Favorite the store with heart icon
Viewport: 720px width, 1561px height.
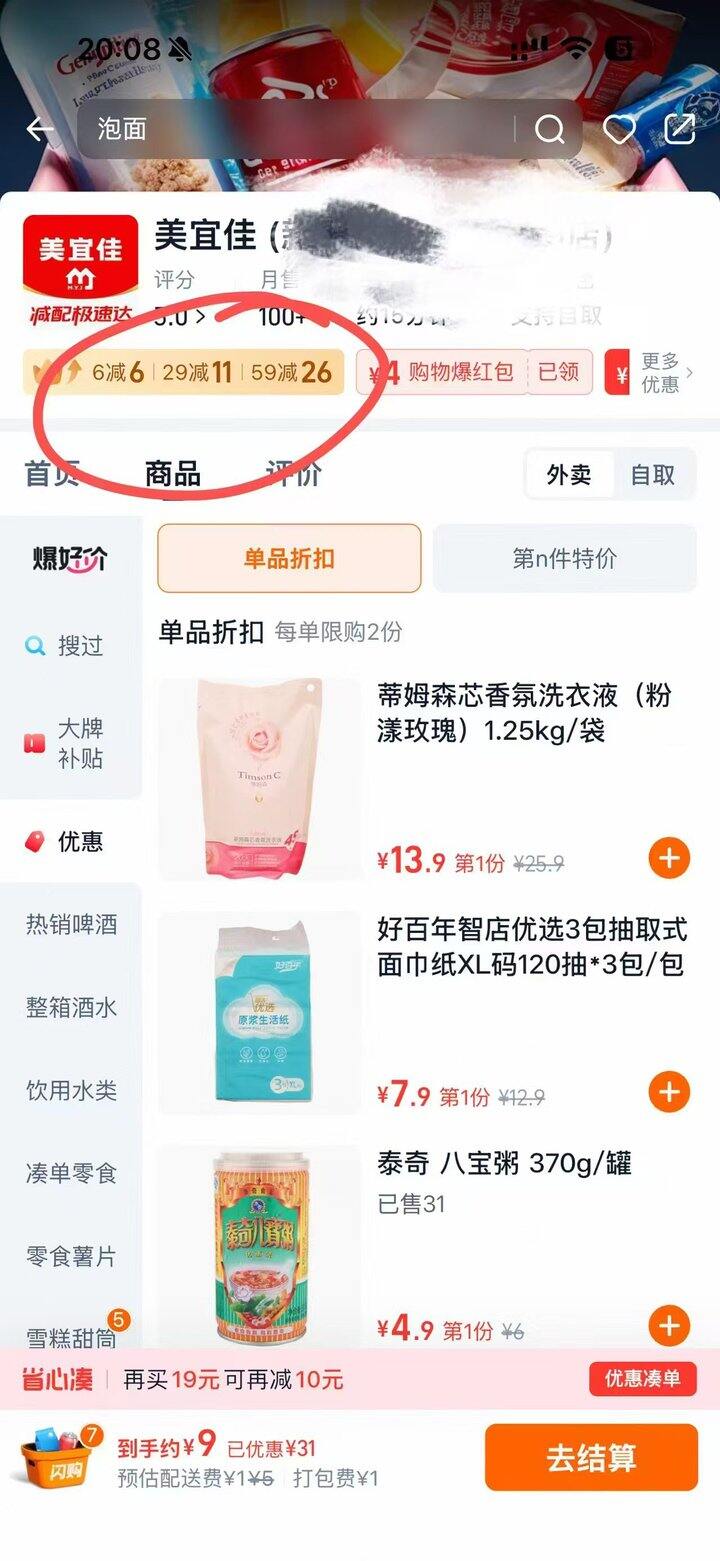619,129
